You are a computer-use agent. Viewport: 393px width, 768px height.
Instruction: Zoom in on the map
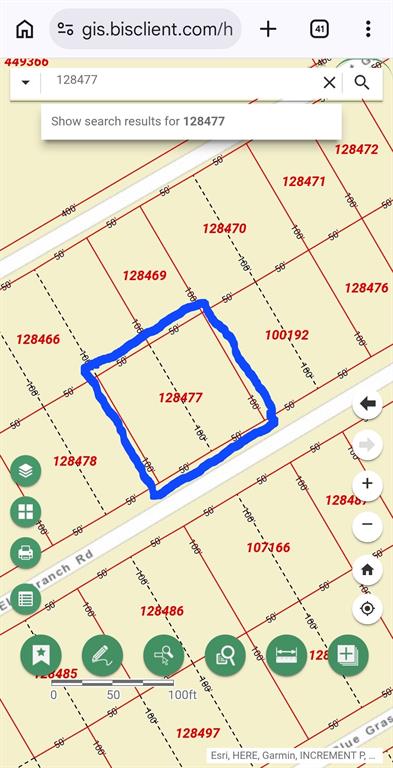(x=368, y=484)
